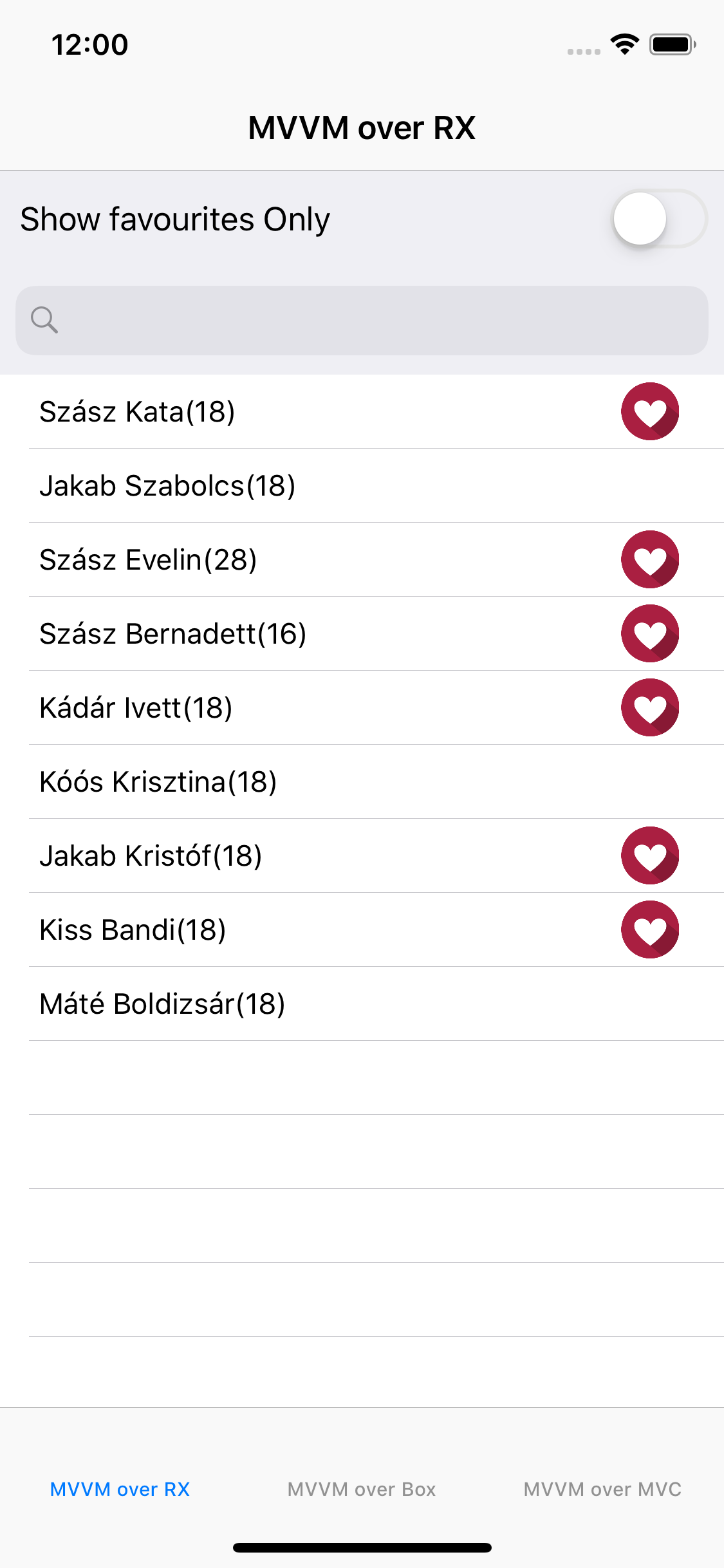Tap Jakab Kristóf's heart icon

[650, 855]
